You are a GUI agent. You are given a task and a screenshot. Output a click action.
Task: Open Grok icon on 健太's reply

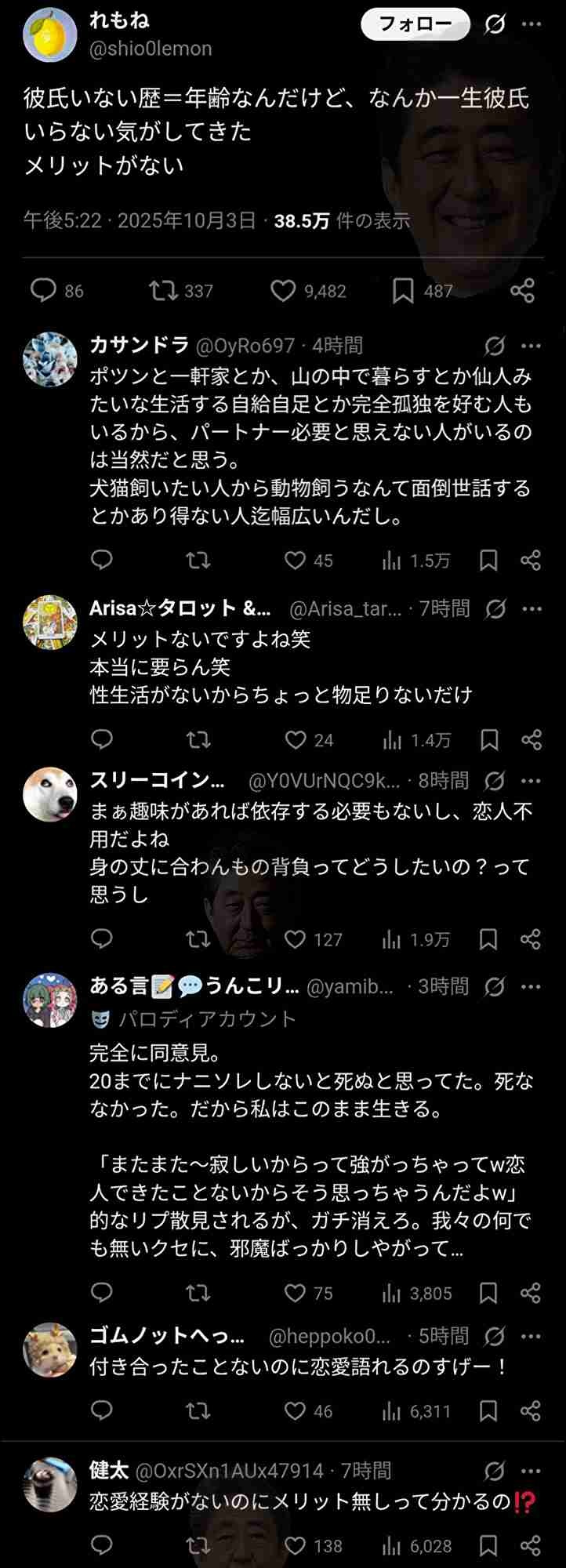[495, 1471]
